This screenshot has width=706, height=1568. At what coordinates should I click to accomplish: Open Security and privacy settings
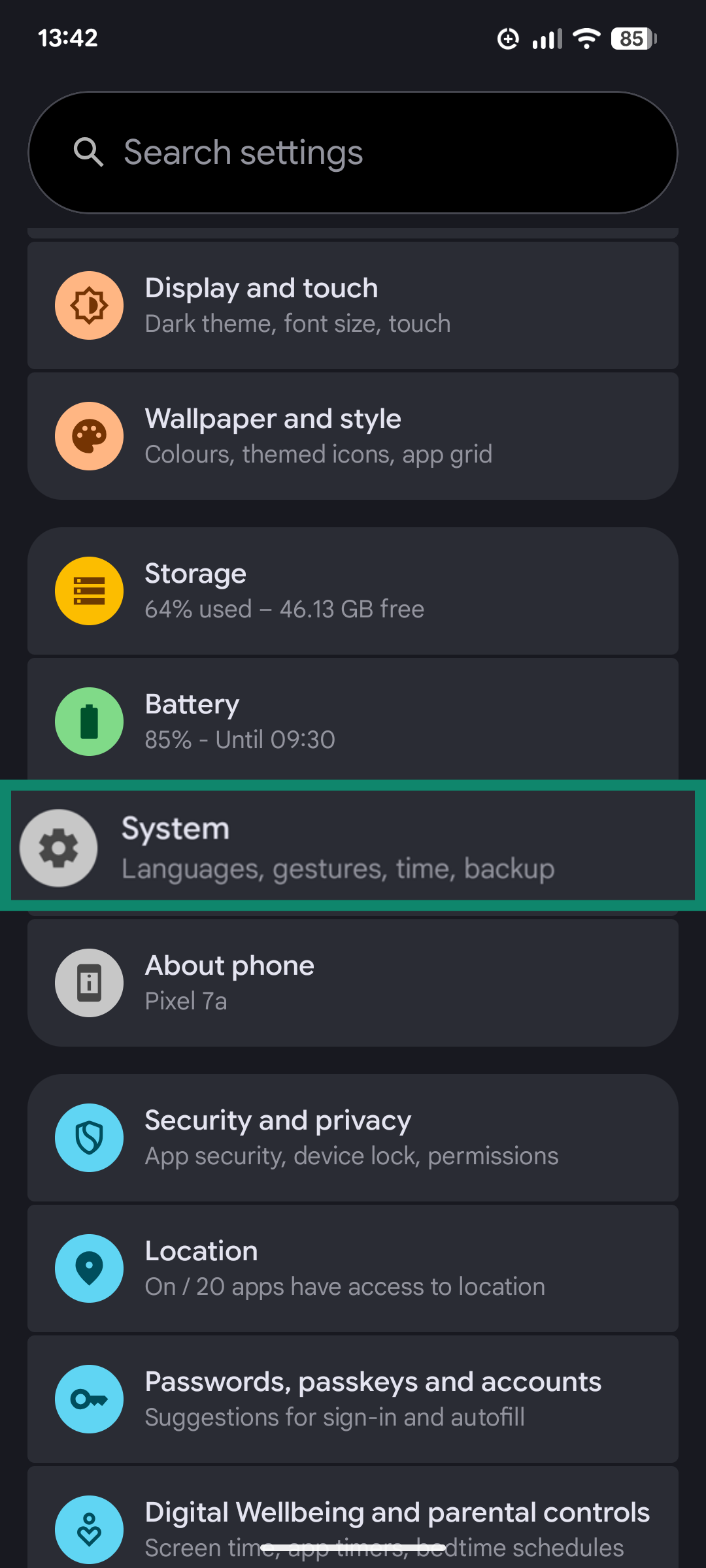[x=353, y=1137]
